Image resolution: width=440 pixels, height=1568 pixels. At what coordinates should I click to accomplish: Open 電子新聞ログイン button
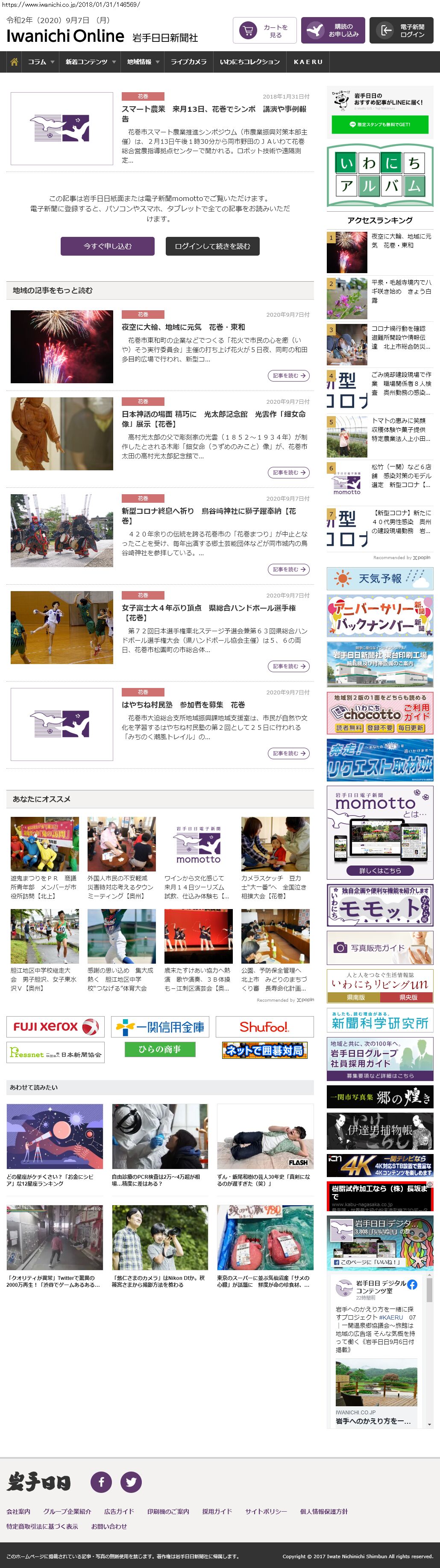pyautogui.click(x=402, y=30)
